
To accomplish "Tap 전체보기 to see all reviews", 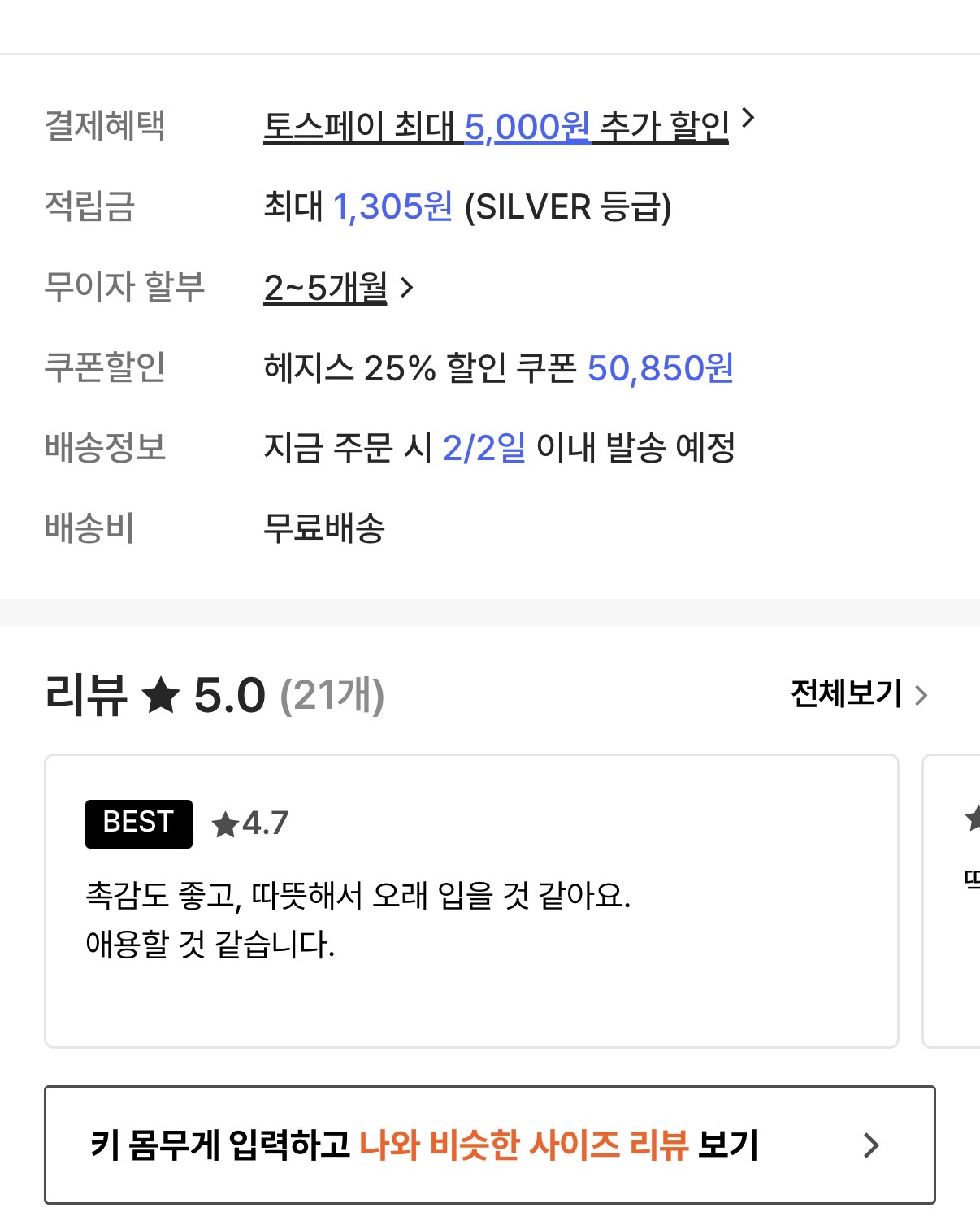I will click(857, 694).
